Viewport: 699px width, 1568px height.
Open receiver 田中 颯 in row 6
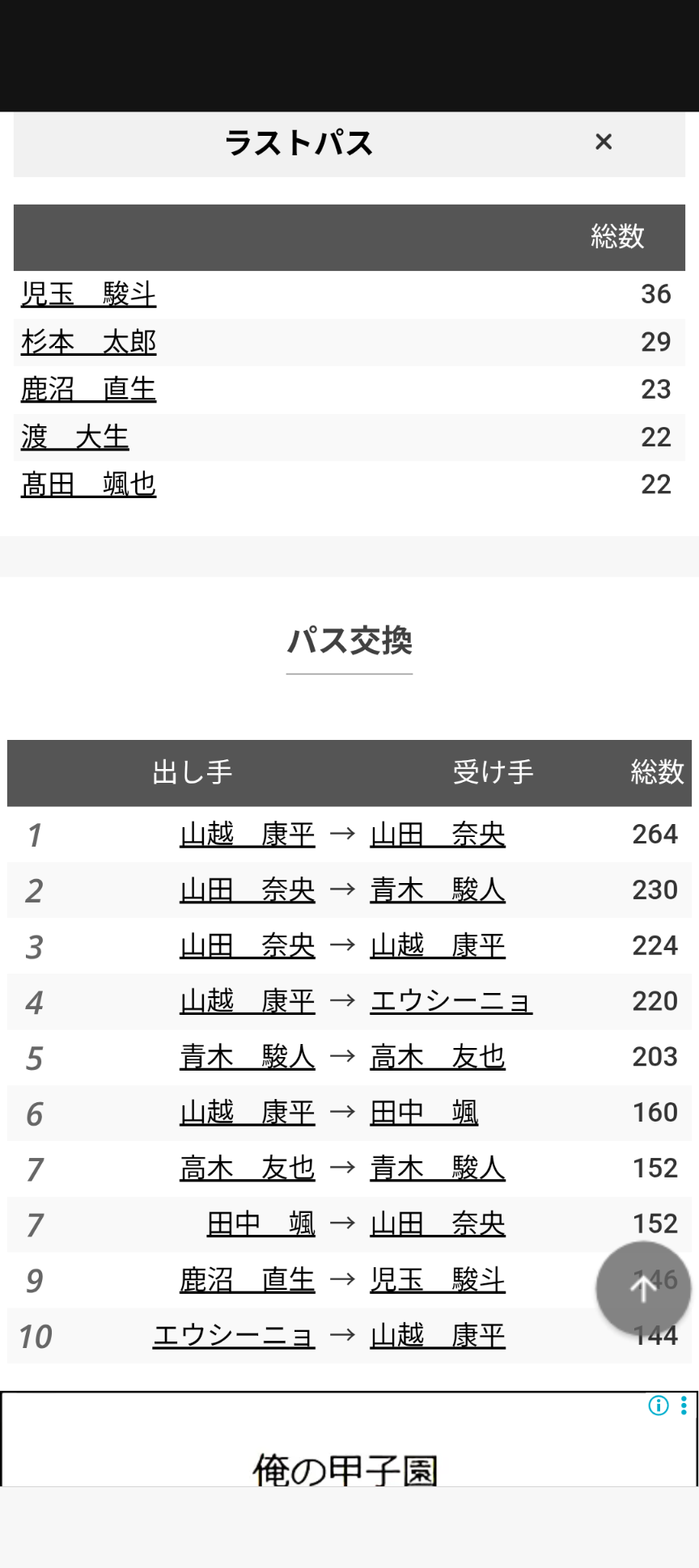424,1112
